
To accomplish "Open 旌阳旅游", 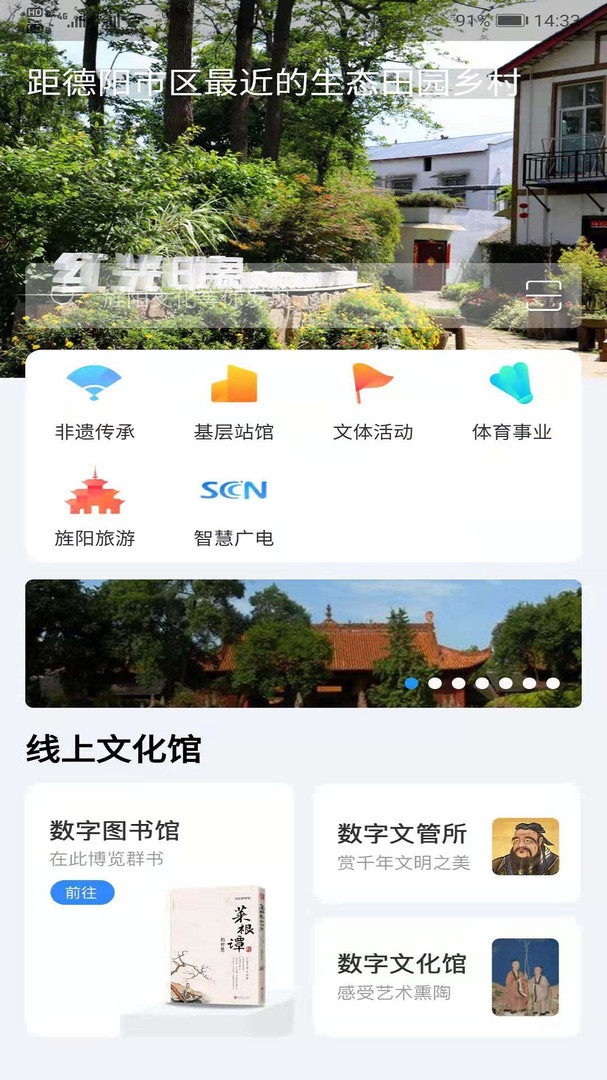I will [94, 508].
